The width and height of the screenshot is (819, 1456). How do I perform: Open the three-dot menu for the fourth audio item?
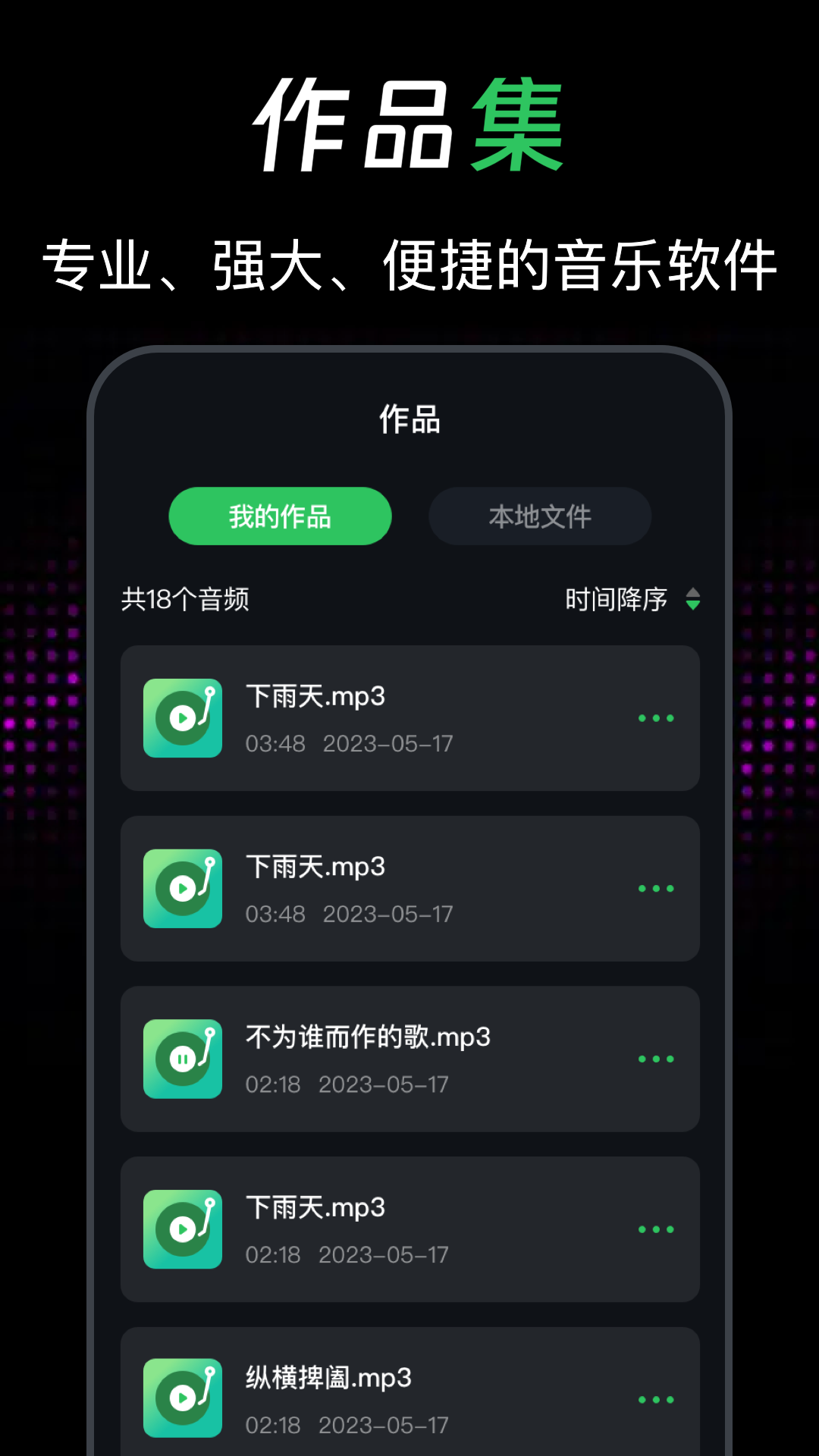(x=656, y=1229)
